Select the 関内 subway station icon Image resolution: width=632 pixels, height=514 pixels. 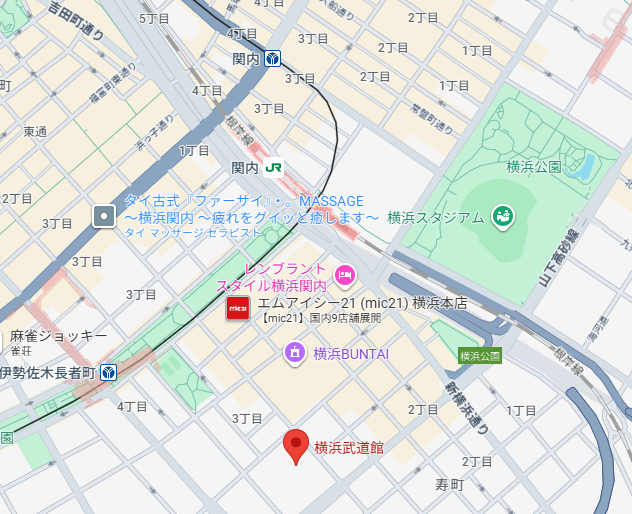click(x=273, y=60)
